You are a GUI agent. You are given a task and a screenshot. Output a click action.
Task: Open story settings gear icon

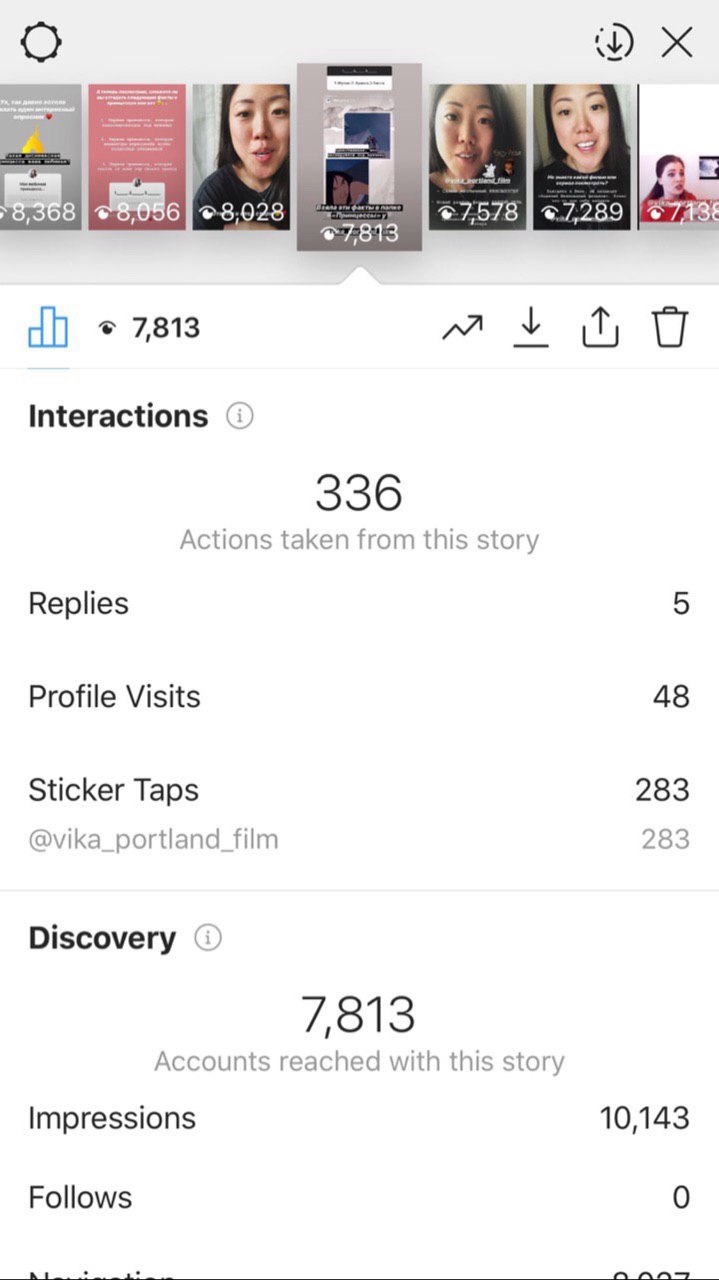(41, 43)
